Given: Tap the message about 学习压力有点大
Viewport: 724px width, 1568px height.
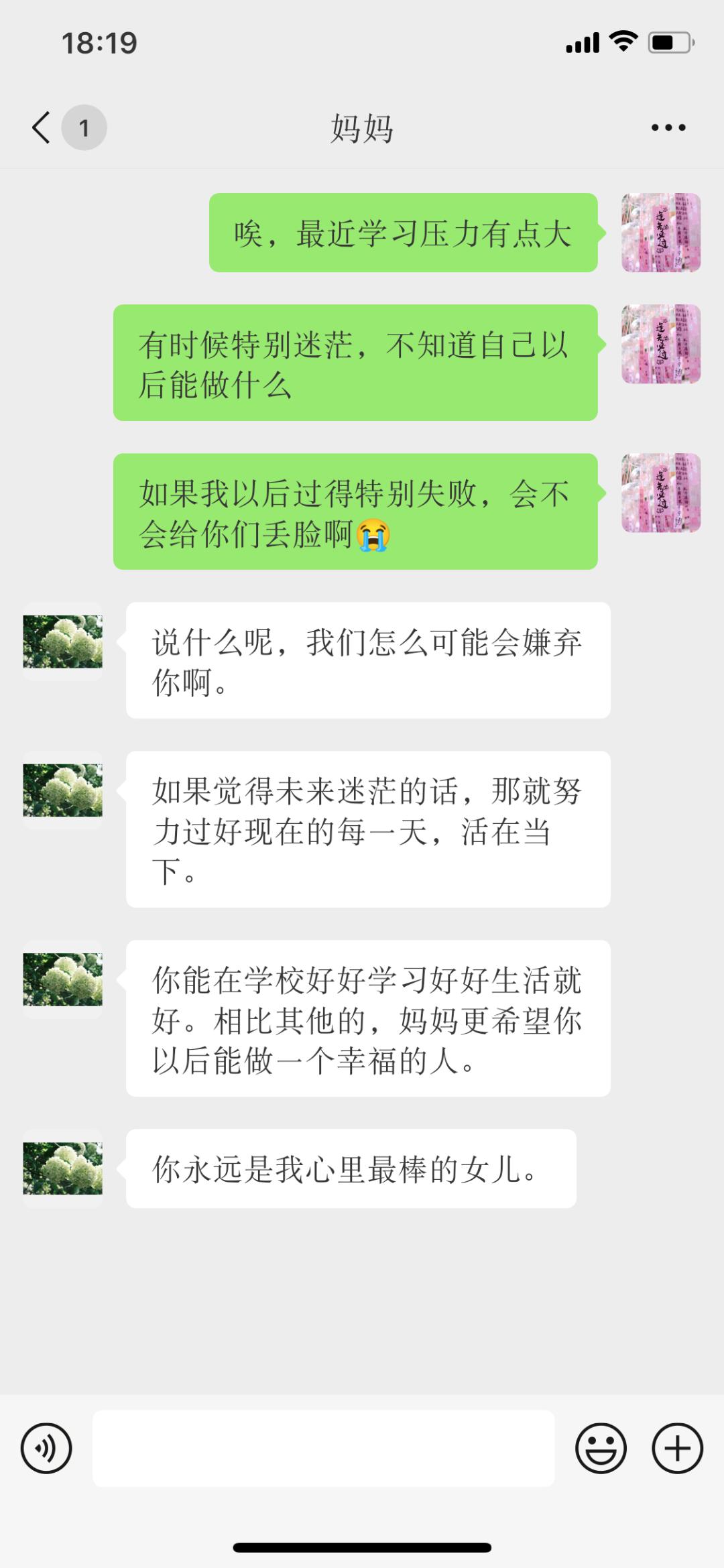Looking at the screenshot, I should point(401,233).
